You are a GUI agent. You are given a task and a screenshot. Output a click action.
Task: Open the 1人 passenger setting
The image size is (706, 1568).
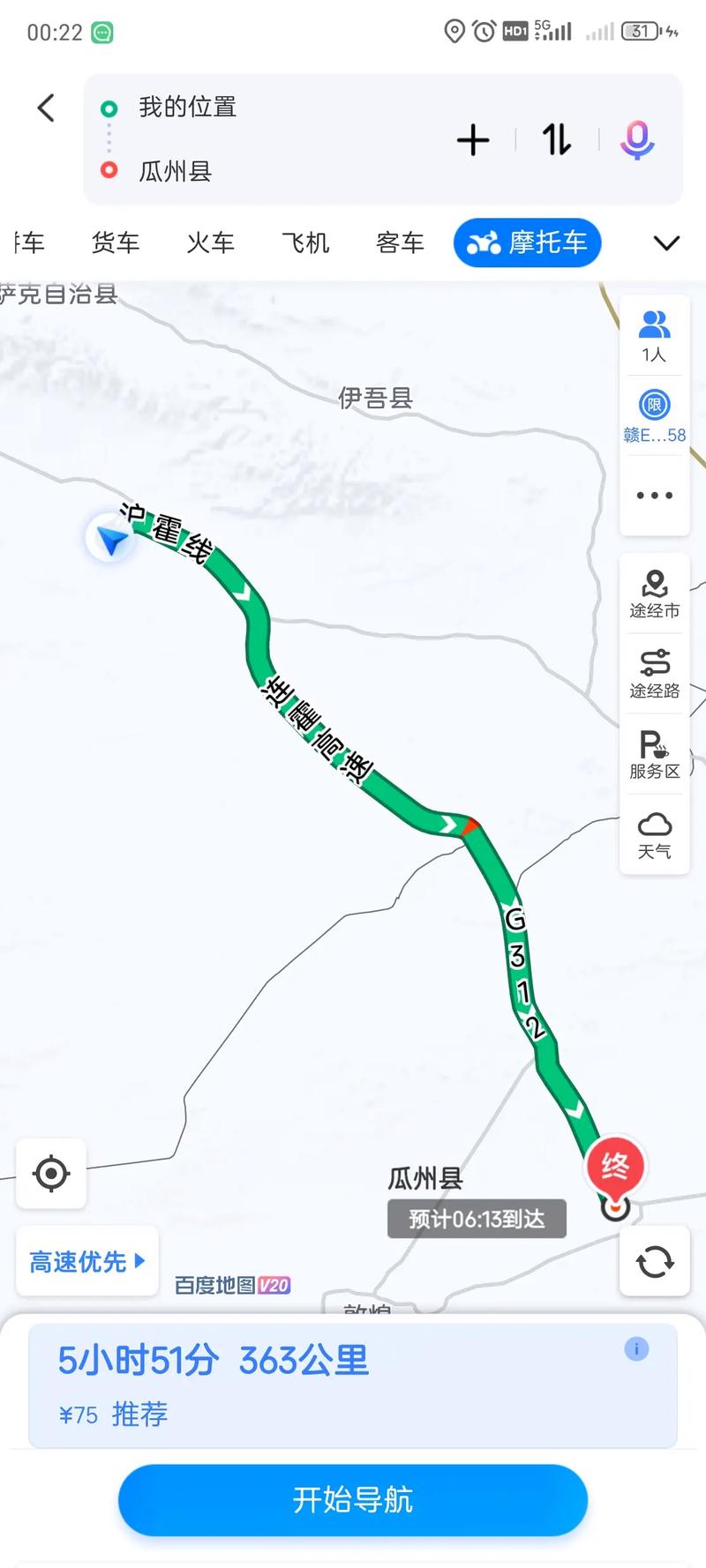tap(654, 336)
